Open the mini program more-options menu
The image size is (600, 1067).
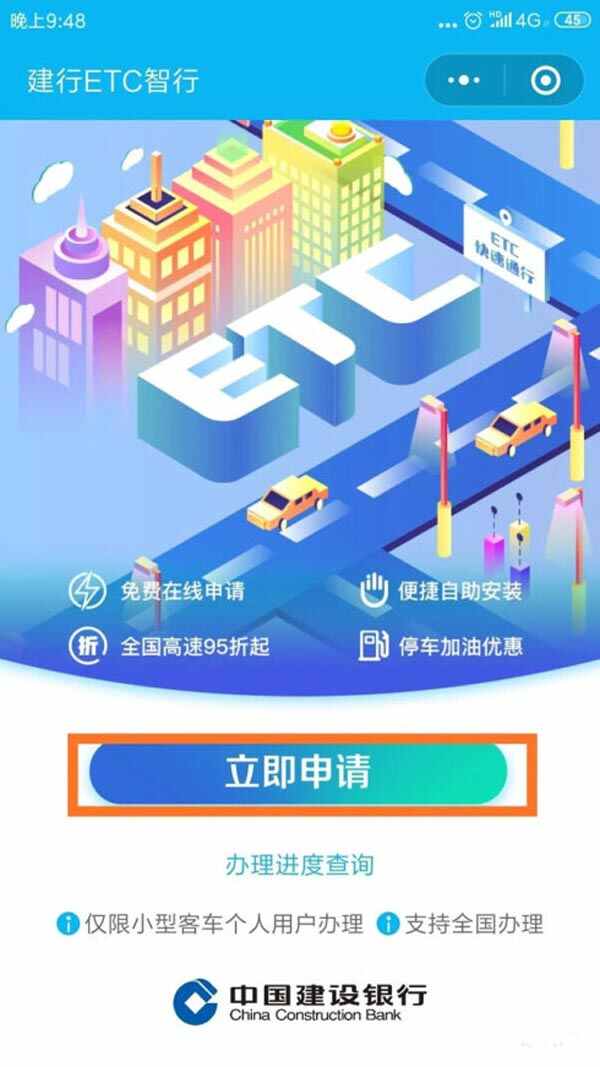[464, 81]
